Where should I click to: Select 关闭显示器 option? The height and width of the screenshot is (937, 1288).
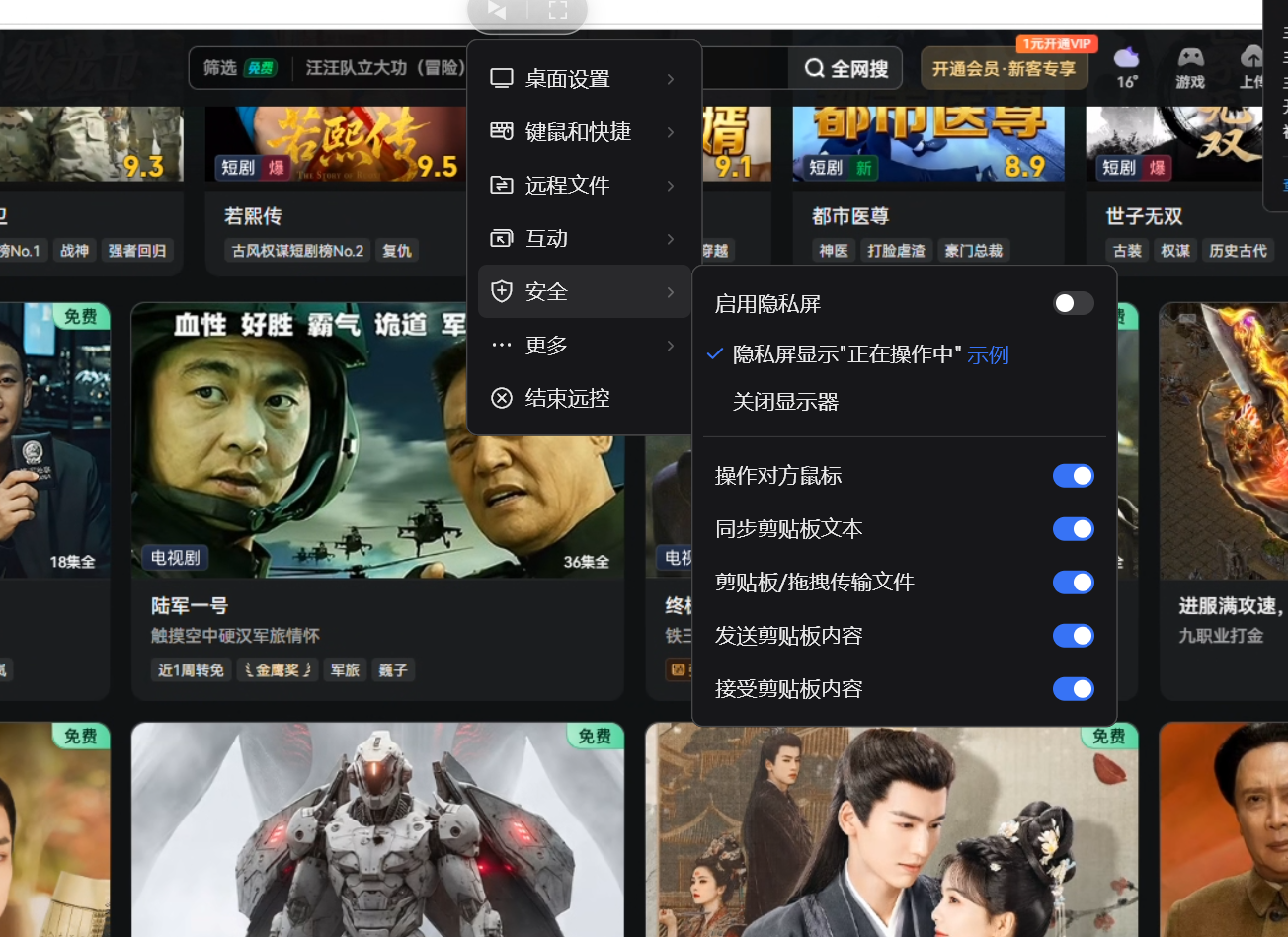(x=785, y=403)
